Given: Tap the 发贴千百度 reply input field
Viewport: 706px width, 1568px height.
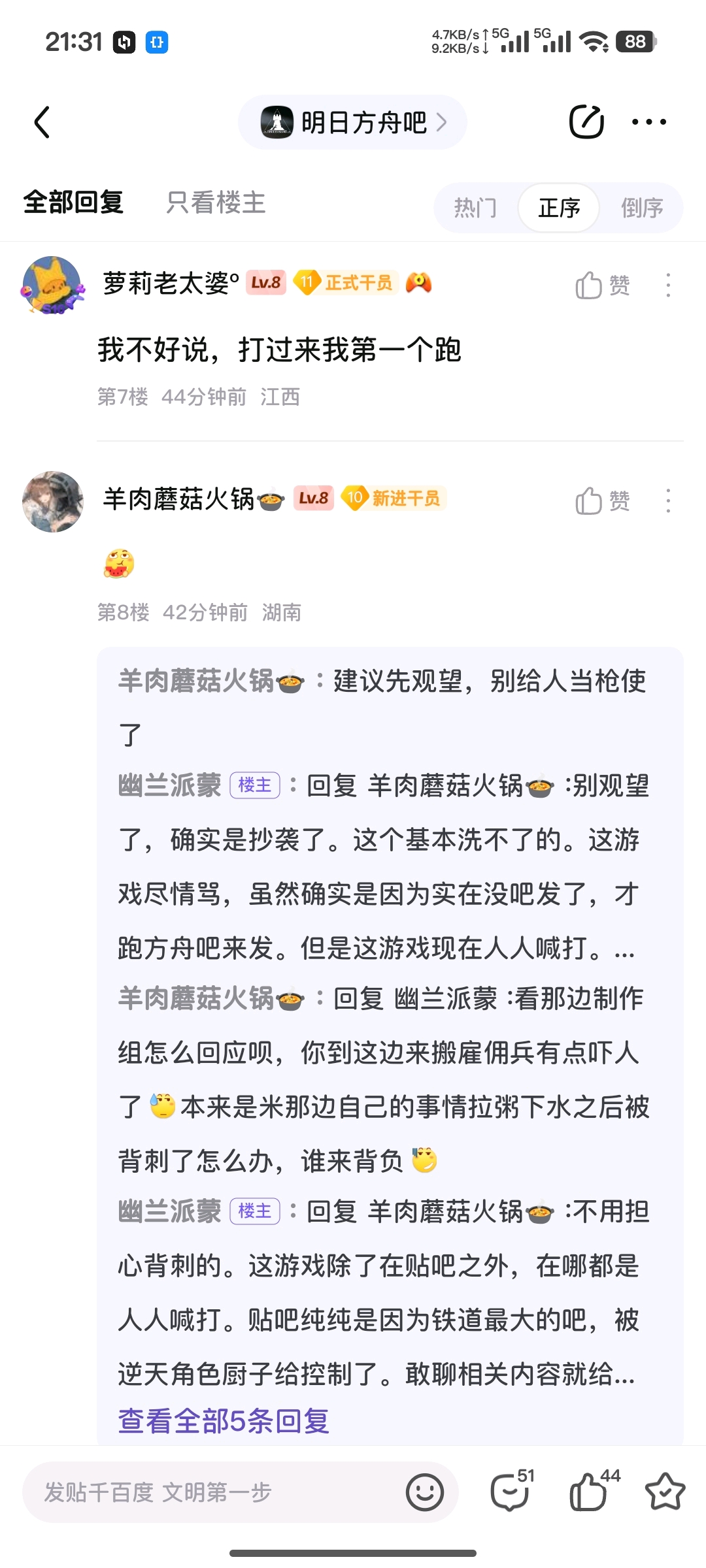Looking at the screenshot, I should 209,1492.
